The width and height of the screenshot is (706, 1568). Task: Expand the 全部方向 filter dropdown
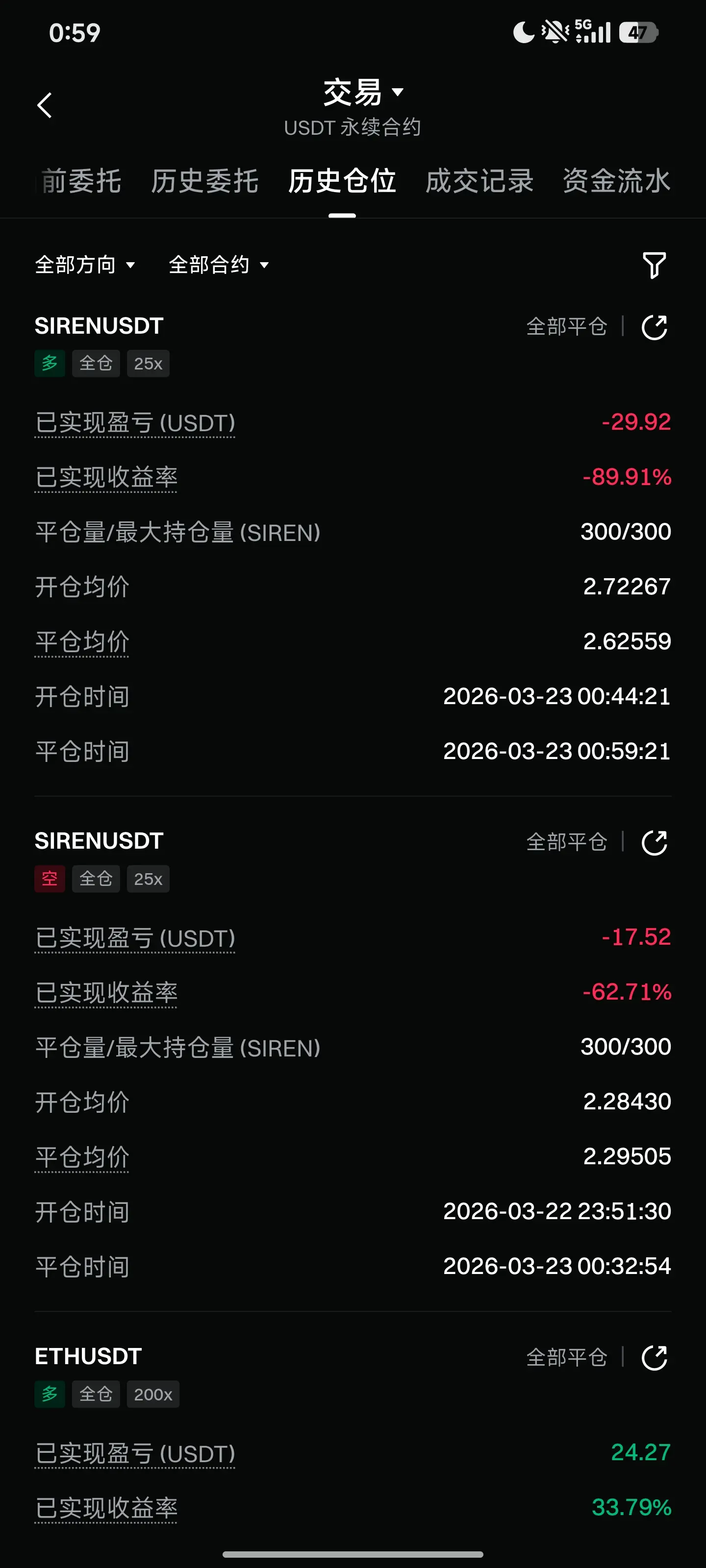(x=85, y=265)
